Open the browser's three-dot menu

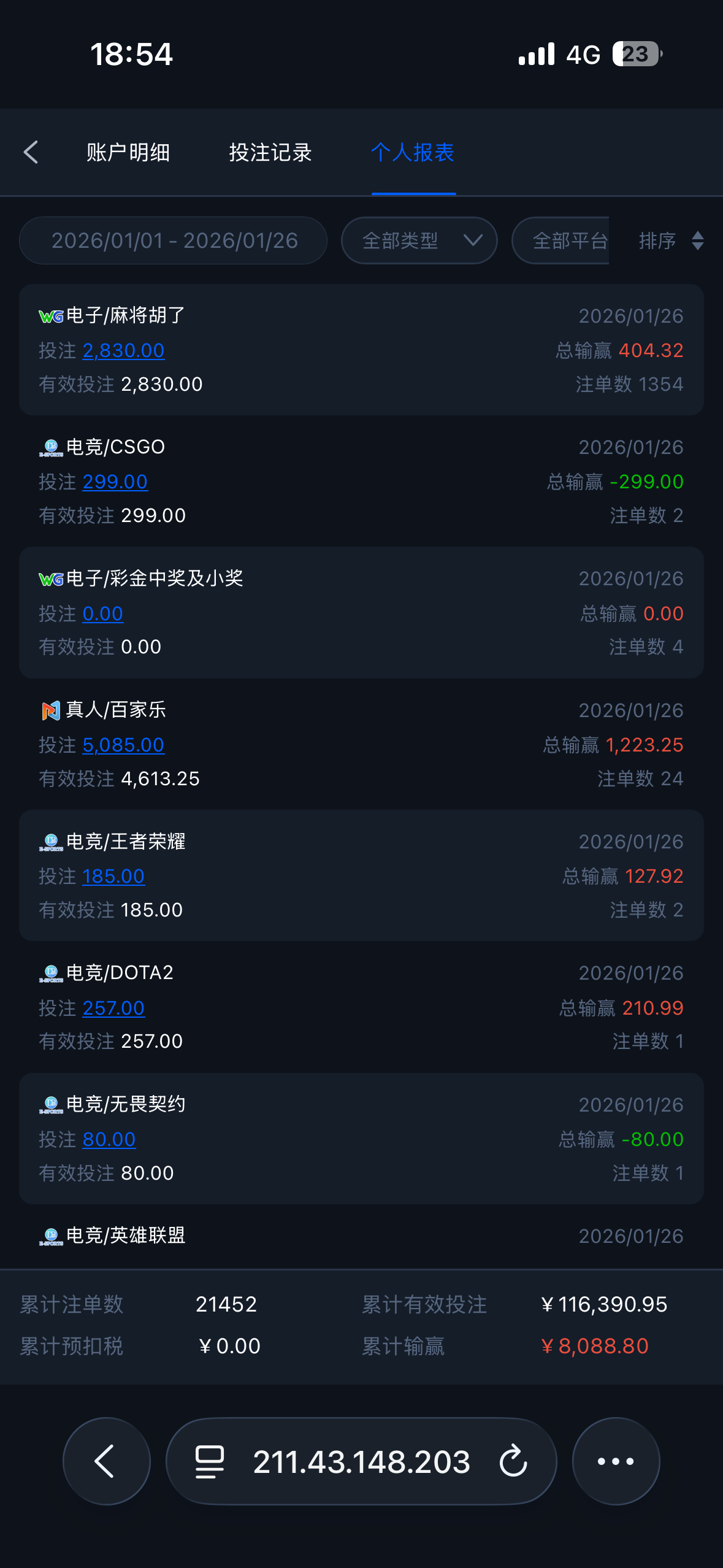(x=616, y=1461)
